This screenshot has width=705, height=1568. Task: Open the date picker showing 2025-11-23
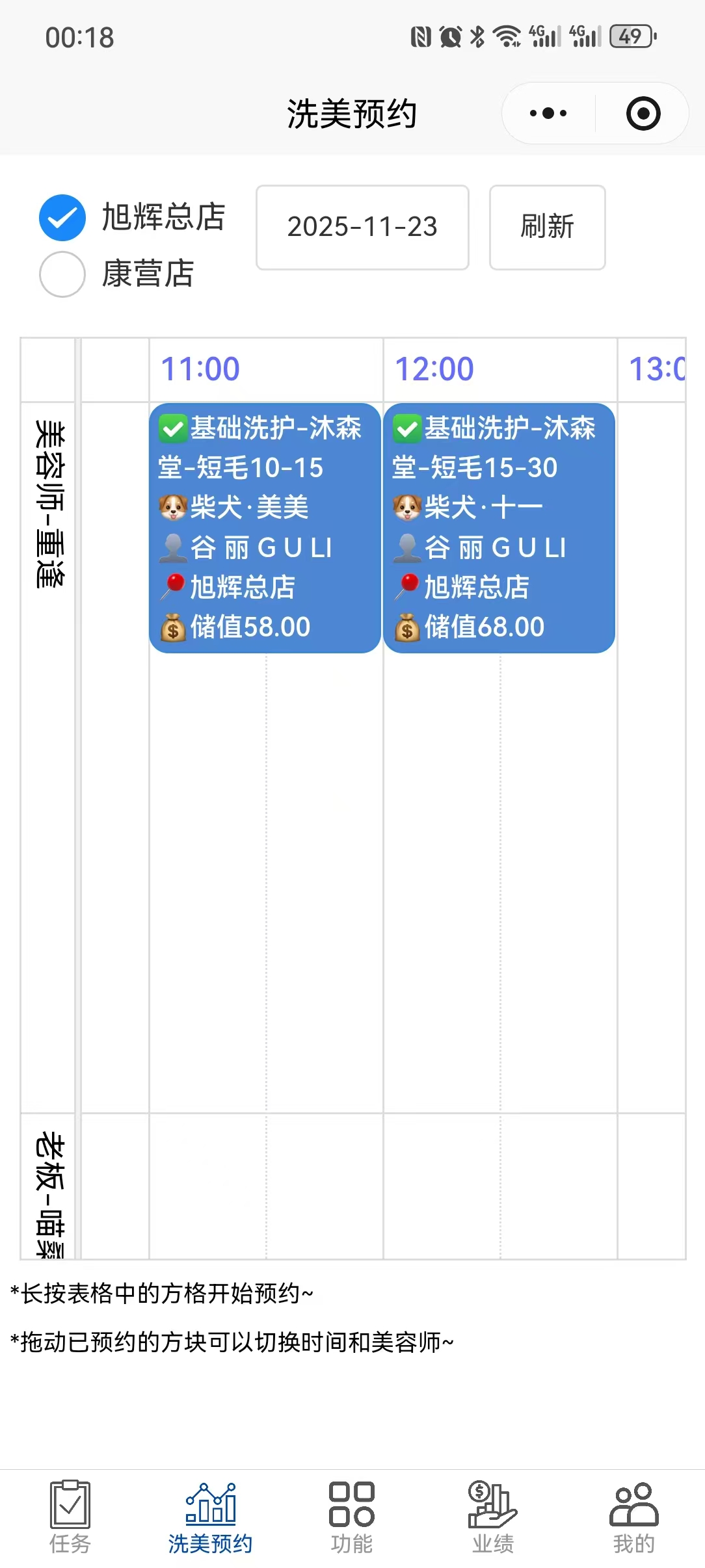click(x=362, y=227)
